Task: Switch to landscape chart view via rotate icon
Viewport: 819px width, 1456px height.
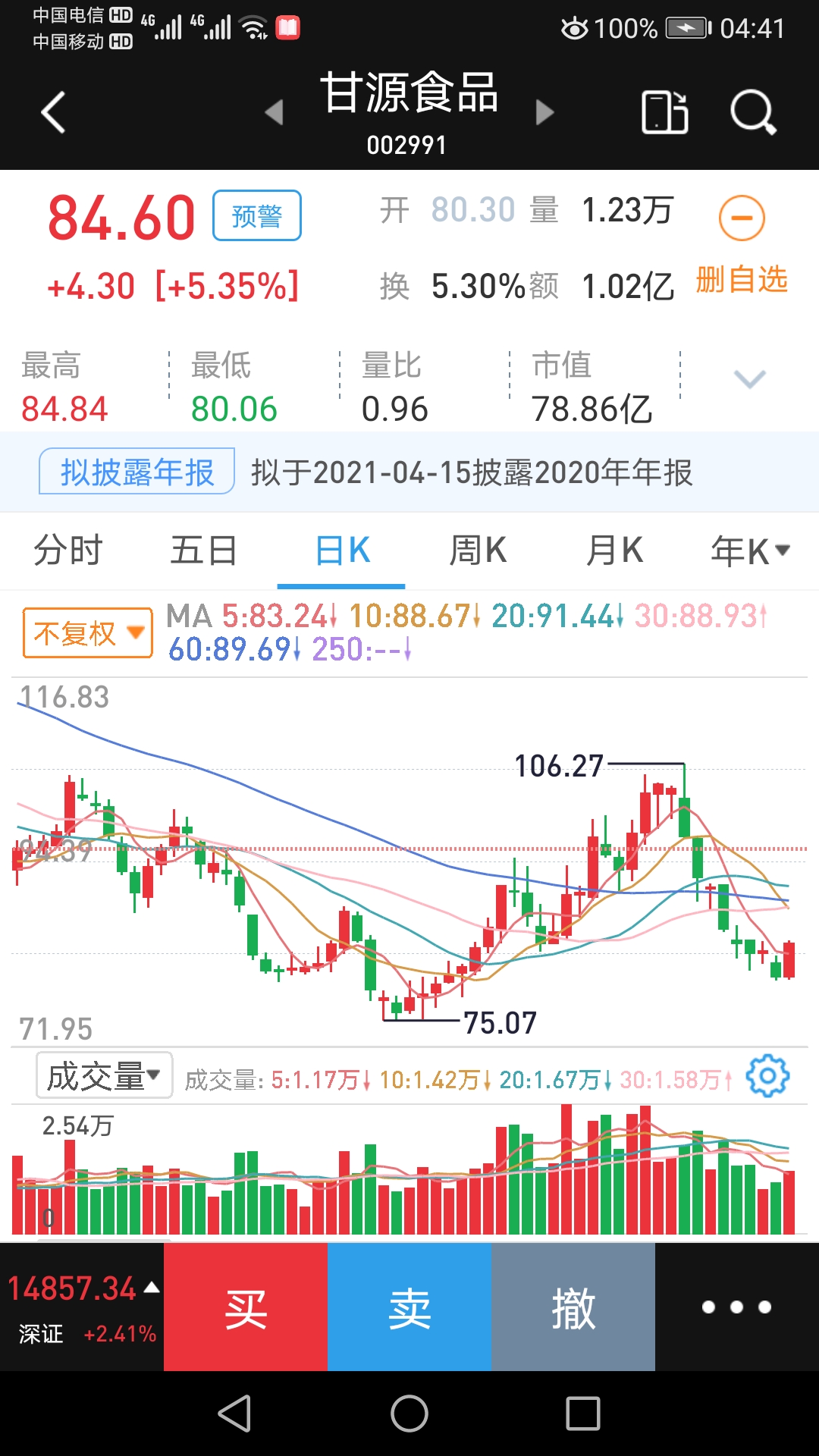Action: [x=665, y=110]
